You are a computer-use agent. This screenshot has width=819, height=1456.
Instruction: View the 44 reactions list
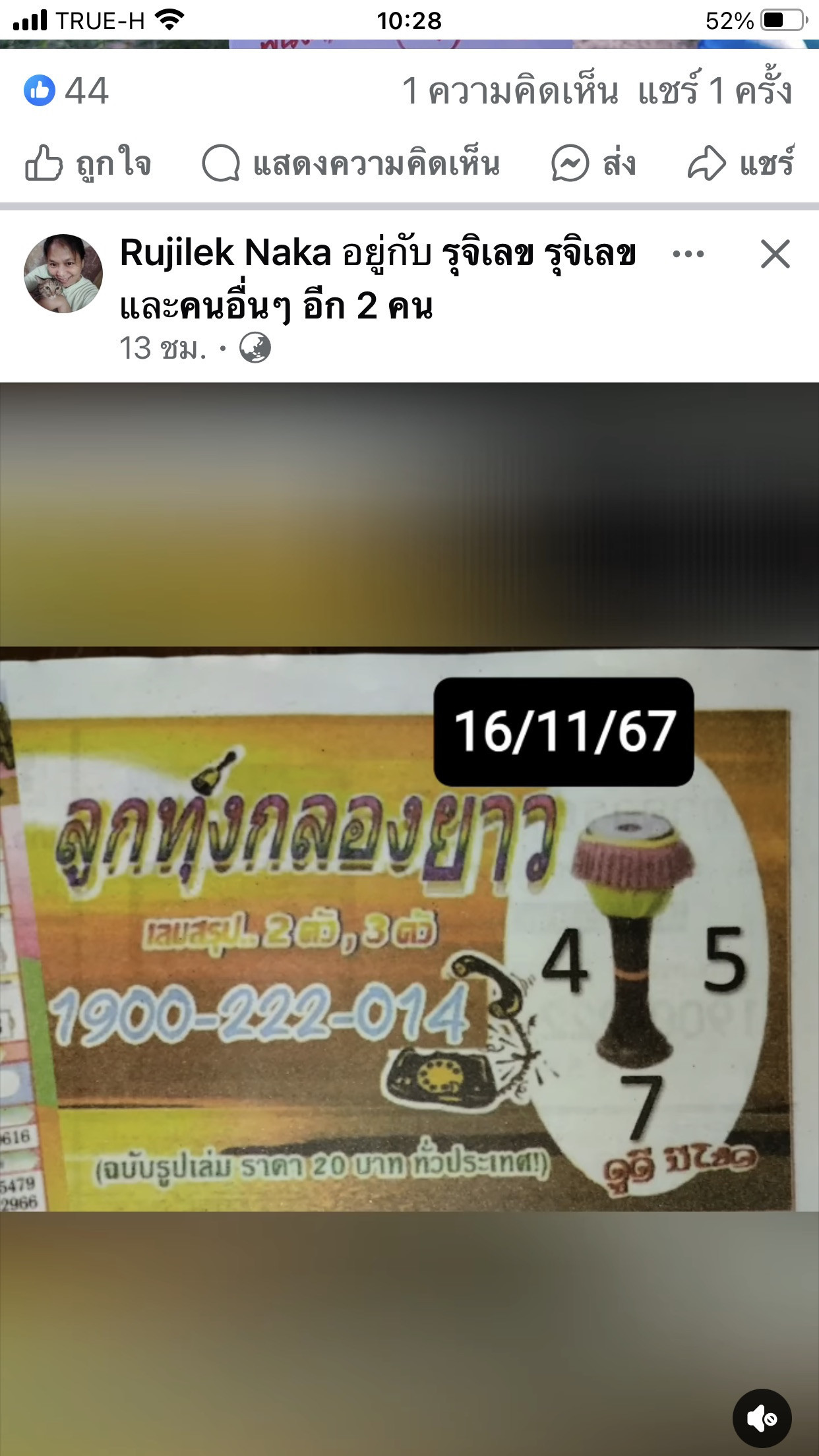66,90
